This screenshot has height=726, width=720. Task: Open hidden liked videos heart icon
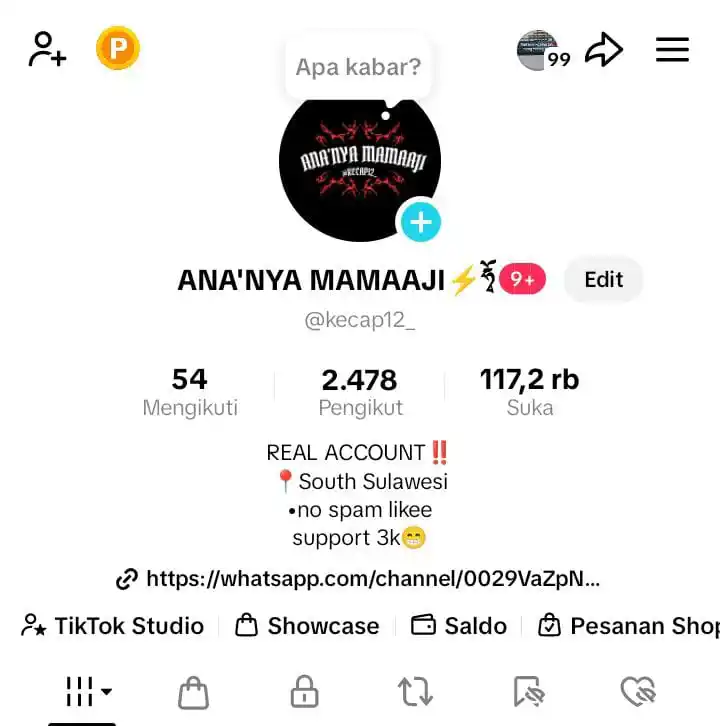[637, 690]
